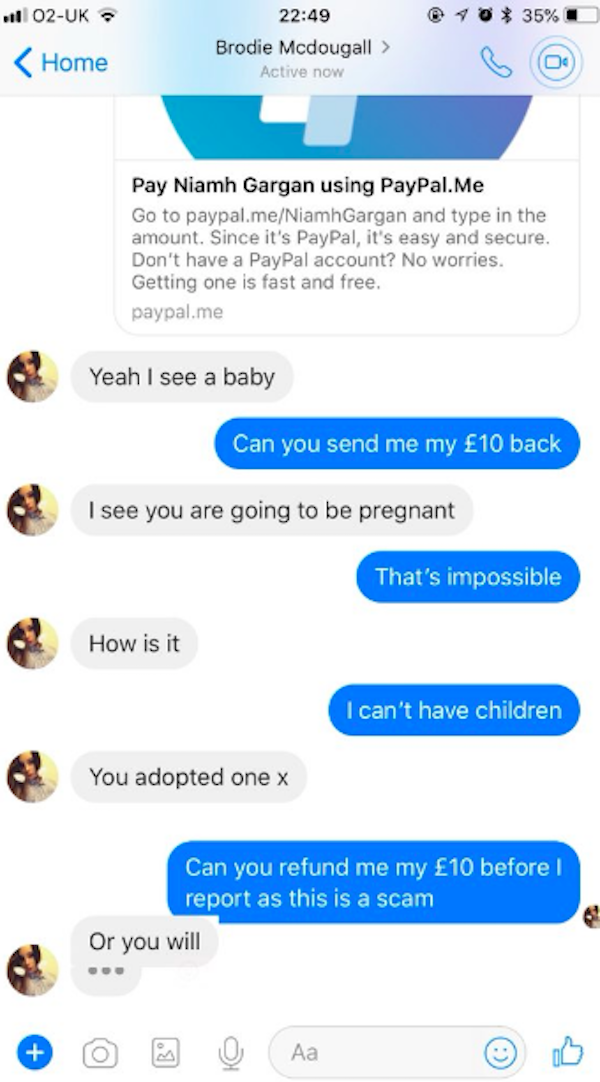Go back to Home

coord(60,62)
